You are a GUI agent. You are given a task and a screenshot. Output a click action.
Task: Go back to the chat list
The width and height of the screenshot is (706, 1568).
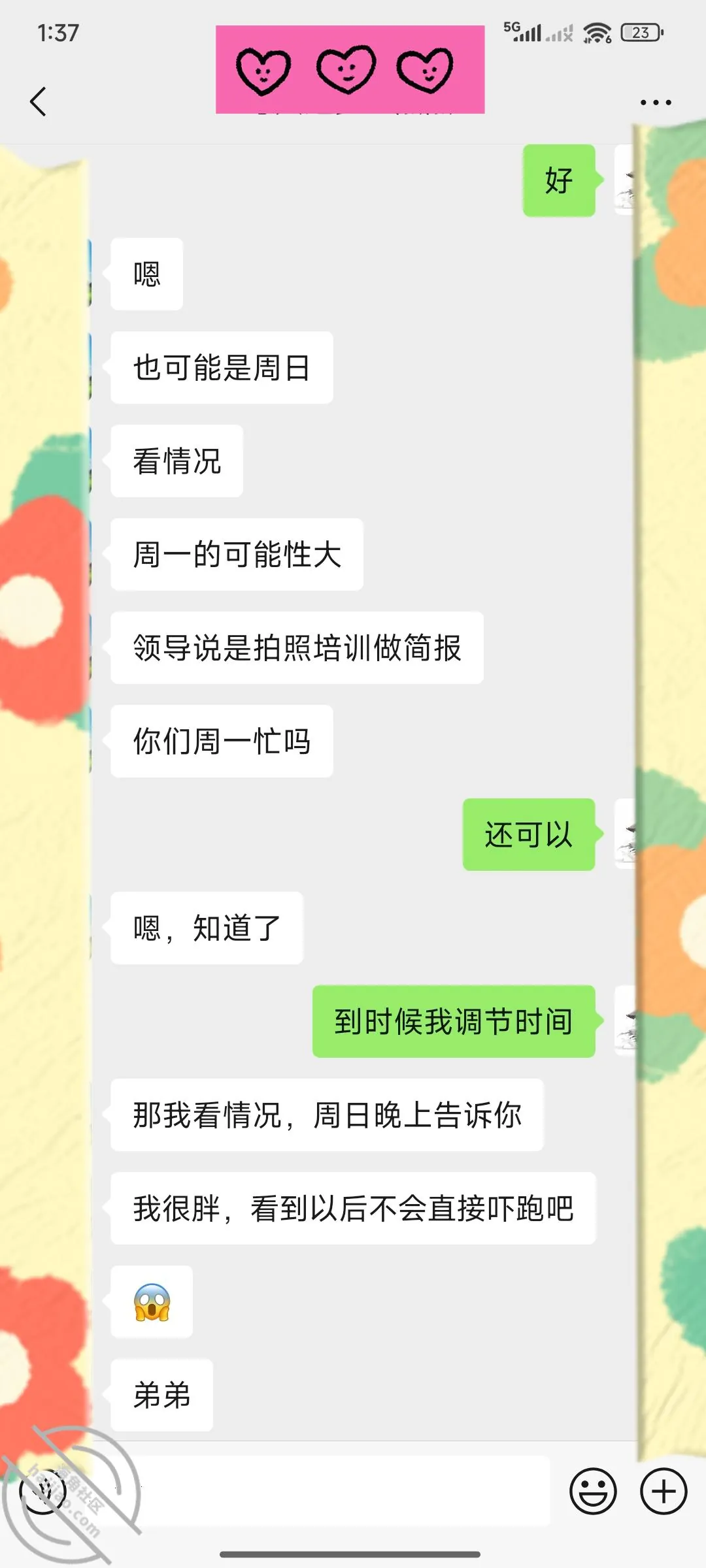(x=39, y=102)
